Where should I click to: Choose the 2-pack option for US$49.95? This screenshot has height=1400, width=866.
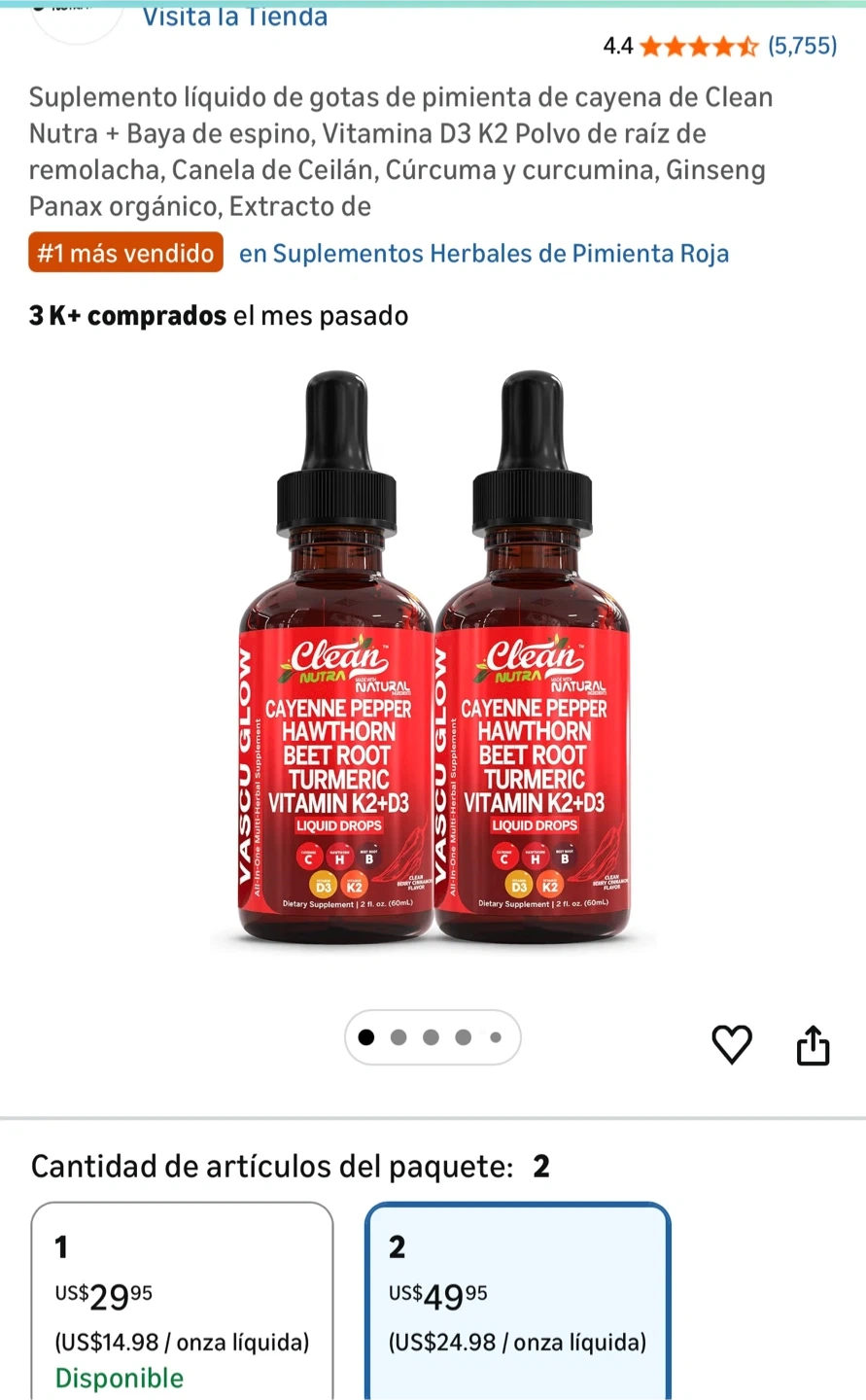pyautogui.click(x=517, y=1303)
